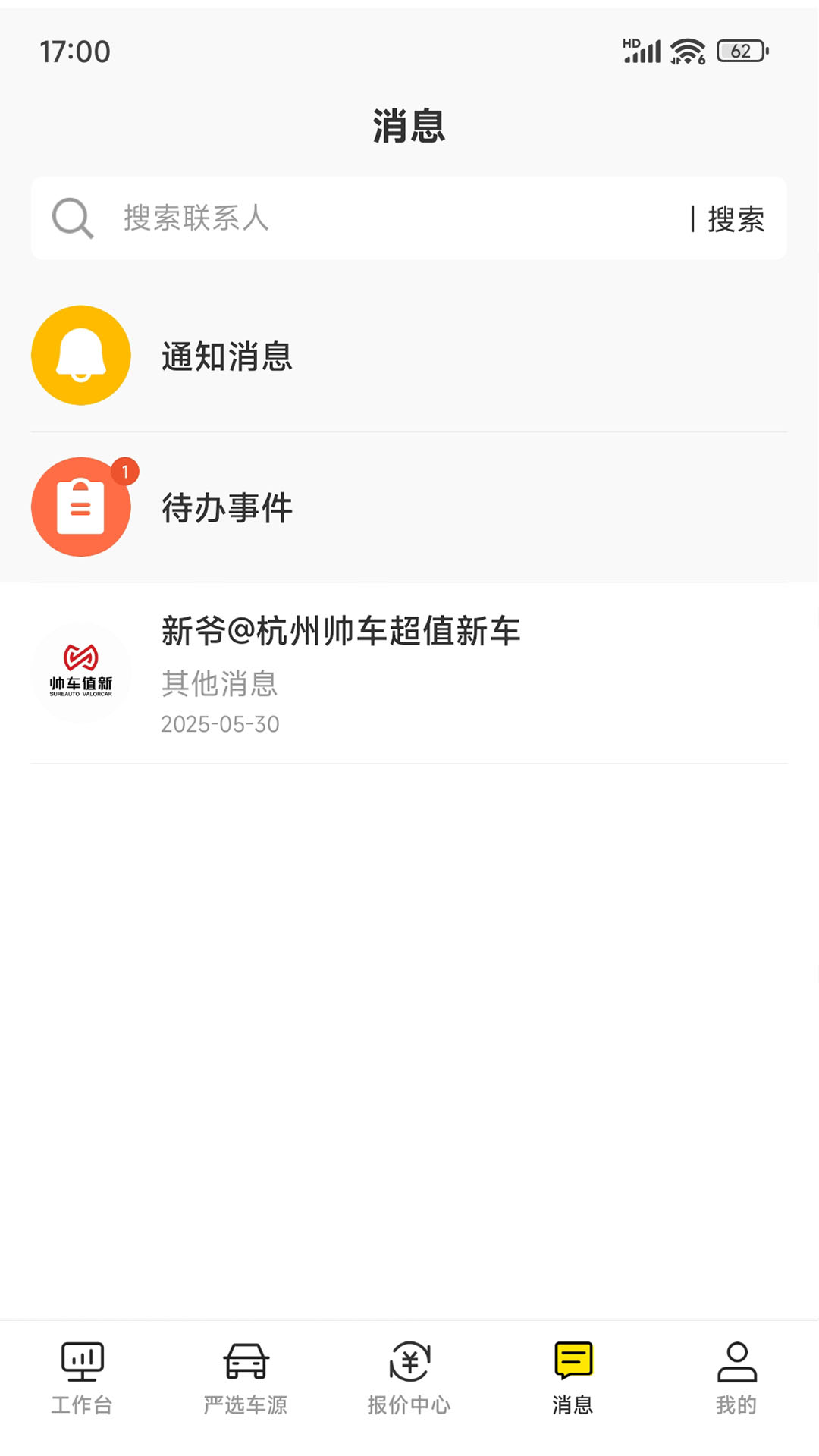
Task: Open the 待办事件 clipboard icon
Action: pyautogui.click(x=80, y=507)
